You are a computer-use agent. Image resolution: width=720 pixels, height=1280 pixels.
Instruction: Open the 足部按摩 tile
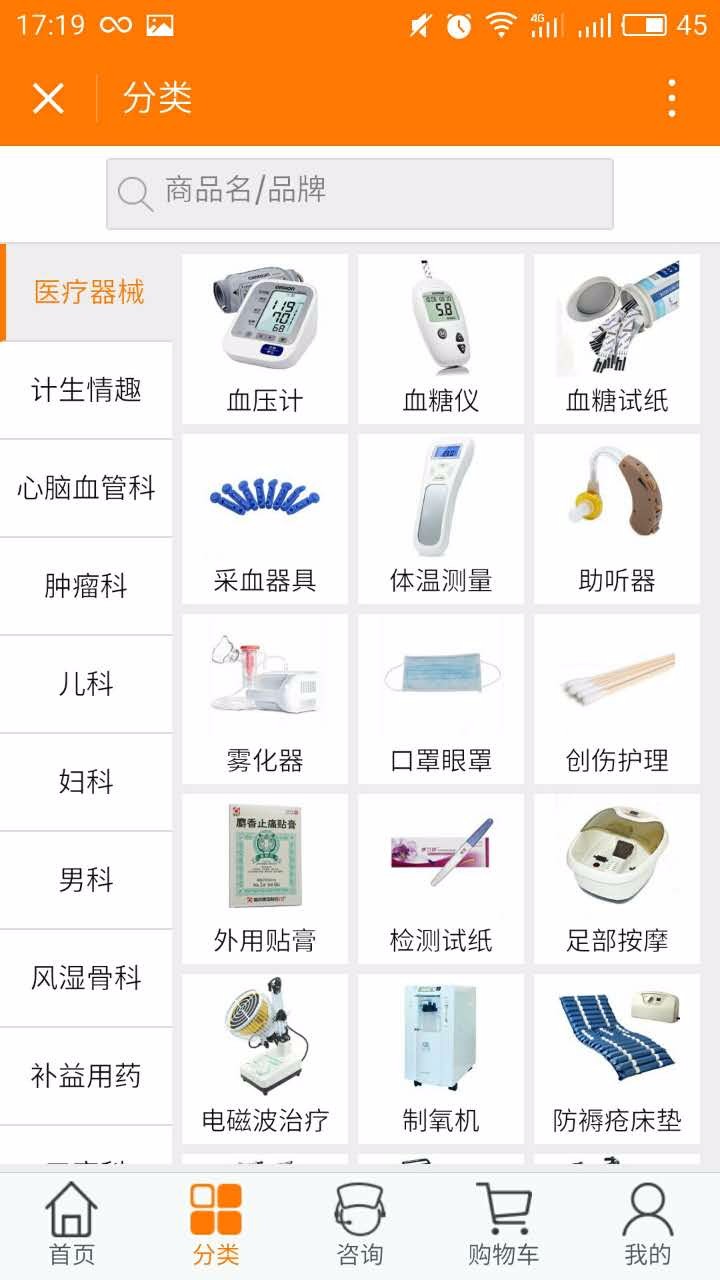(617, 880)
